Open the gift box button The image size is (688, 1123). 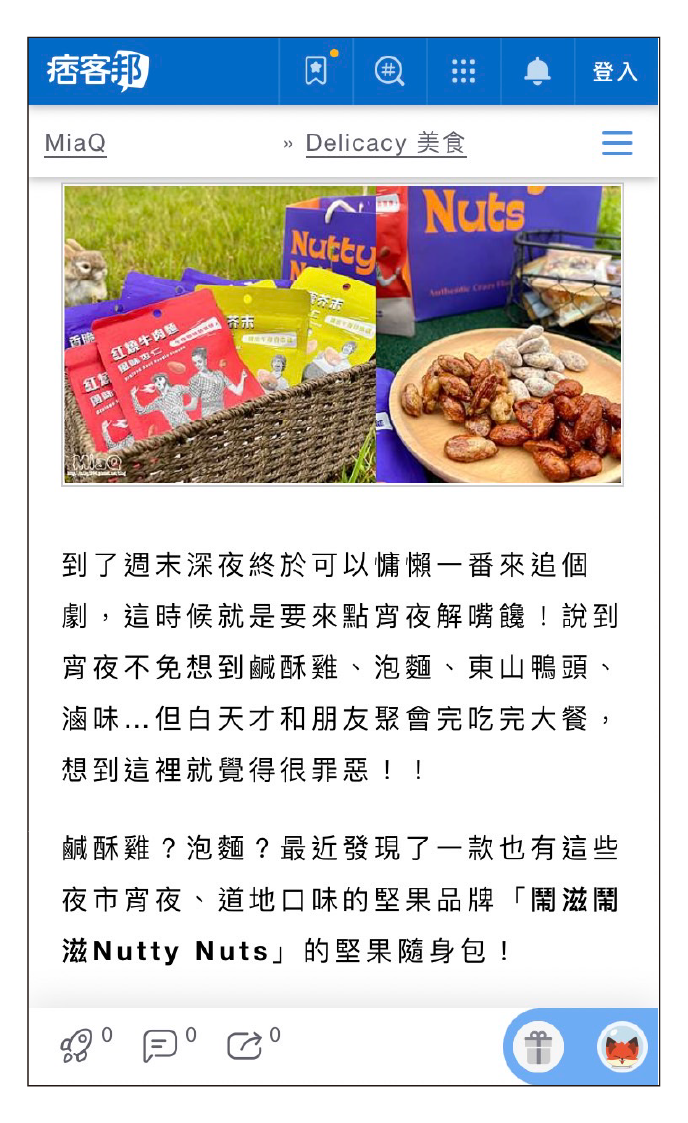point(538,1047)
